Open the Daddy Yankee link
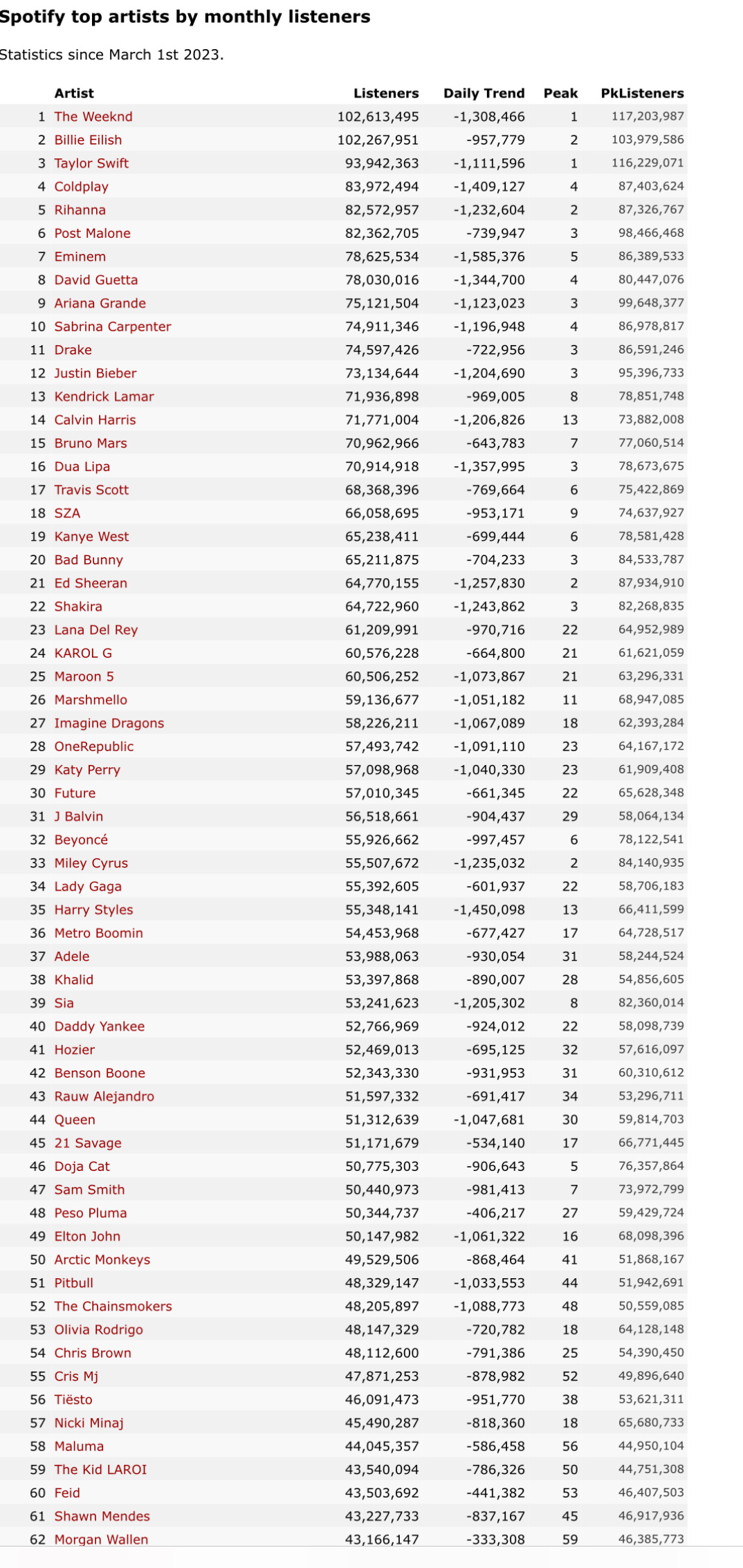The height and width of the screenshot is (1568, 743). click(100, 1026)
